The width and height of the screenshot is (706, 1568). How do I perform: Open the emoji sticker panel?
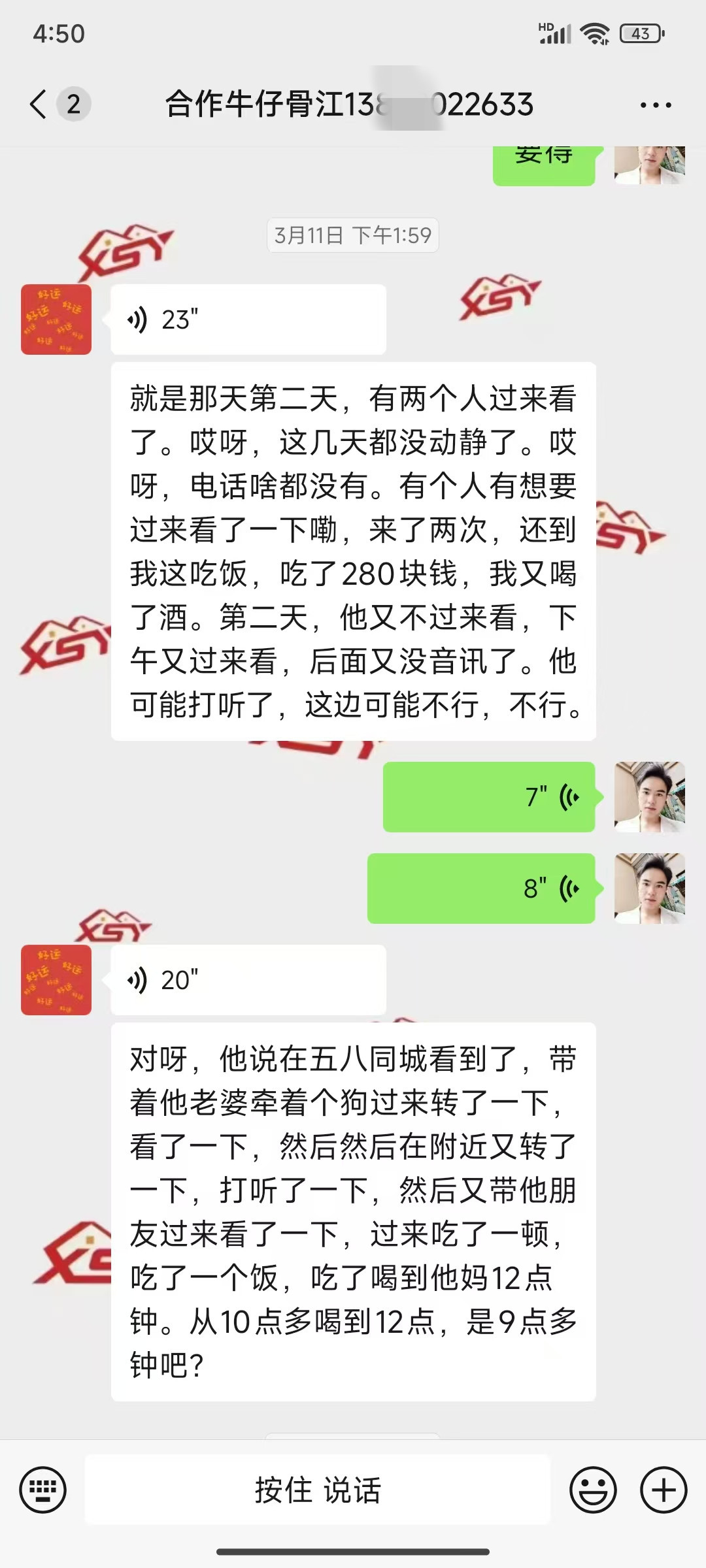click(x=593, y=1490)
